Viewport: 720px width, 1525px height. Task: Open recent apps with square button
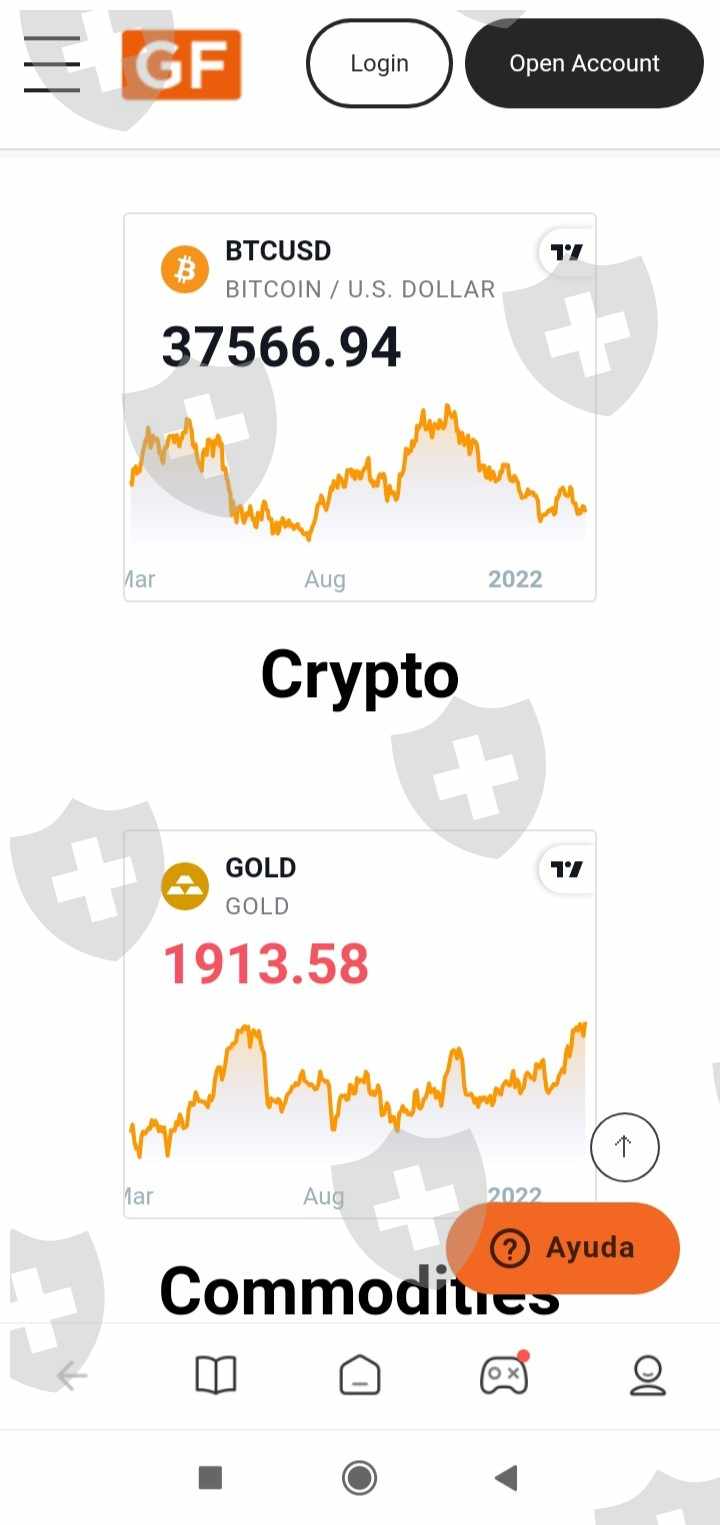[210, 1477]
